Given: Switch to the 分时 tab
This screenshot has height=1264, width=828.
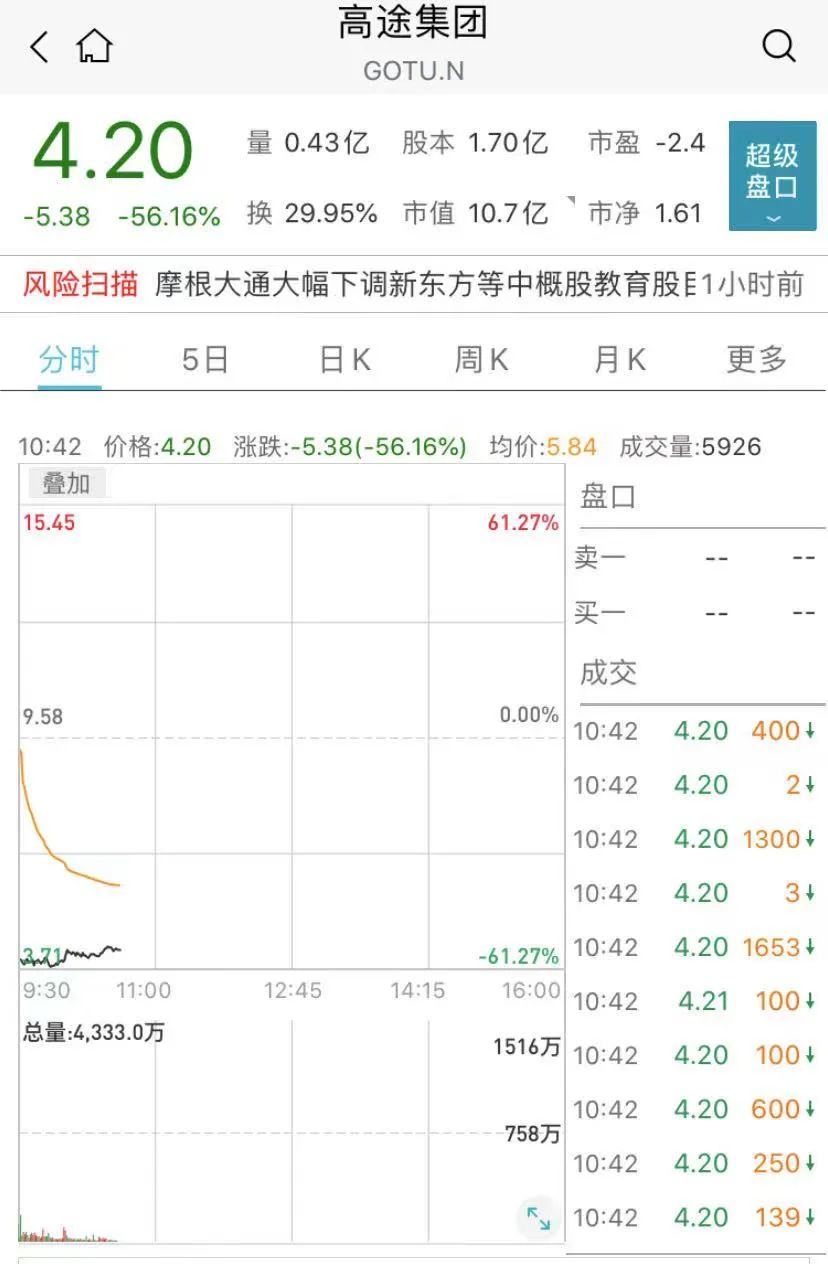Looking at the screenshot, I should (69, 360).
